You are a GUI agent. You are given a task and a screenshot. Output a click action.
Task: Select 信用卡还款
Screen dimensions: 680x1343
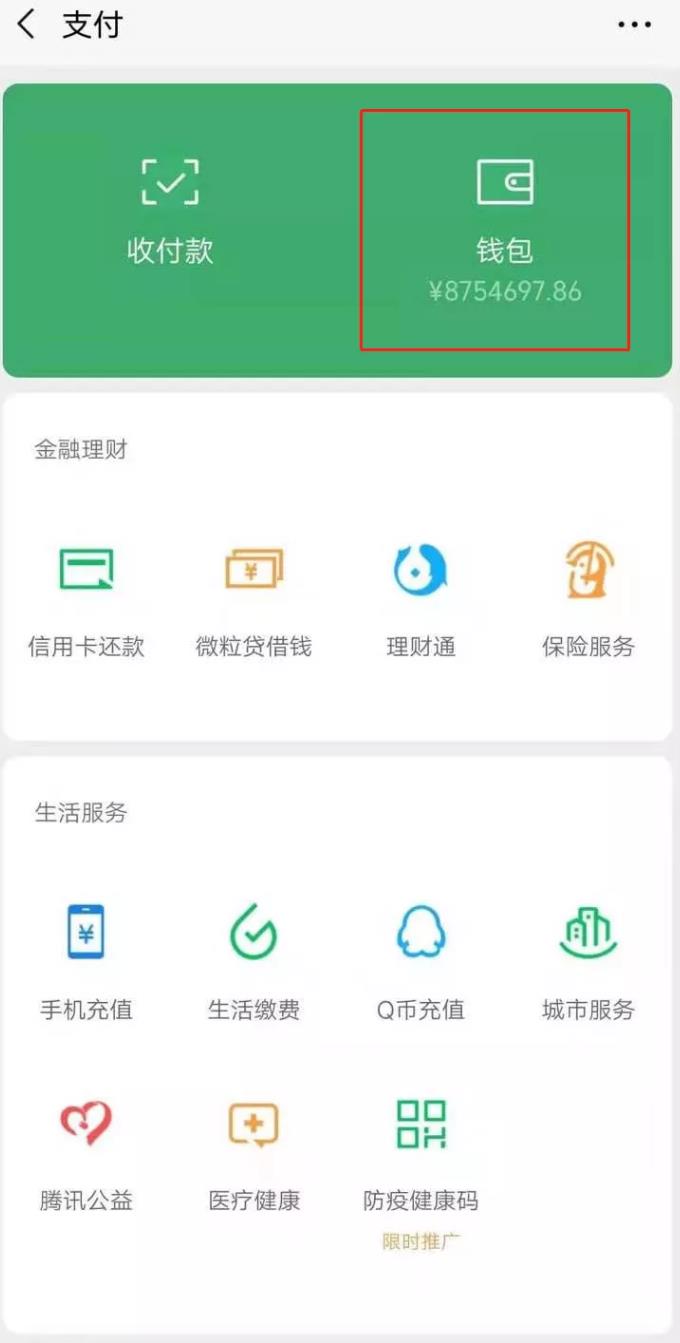tap(86, 602)
